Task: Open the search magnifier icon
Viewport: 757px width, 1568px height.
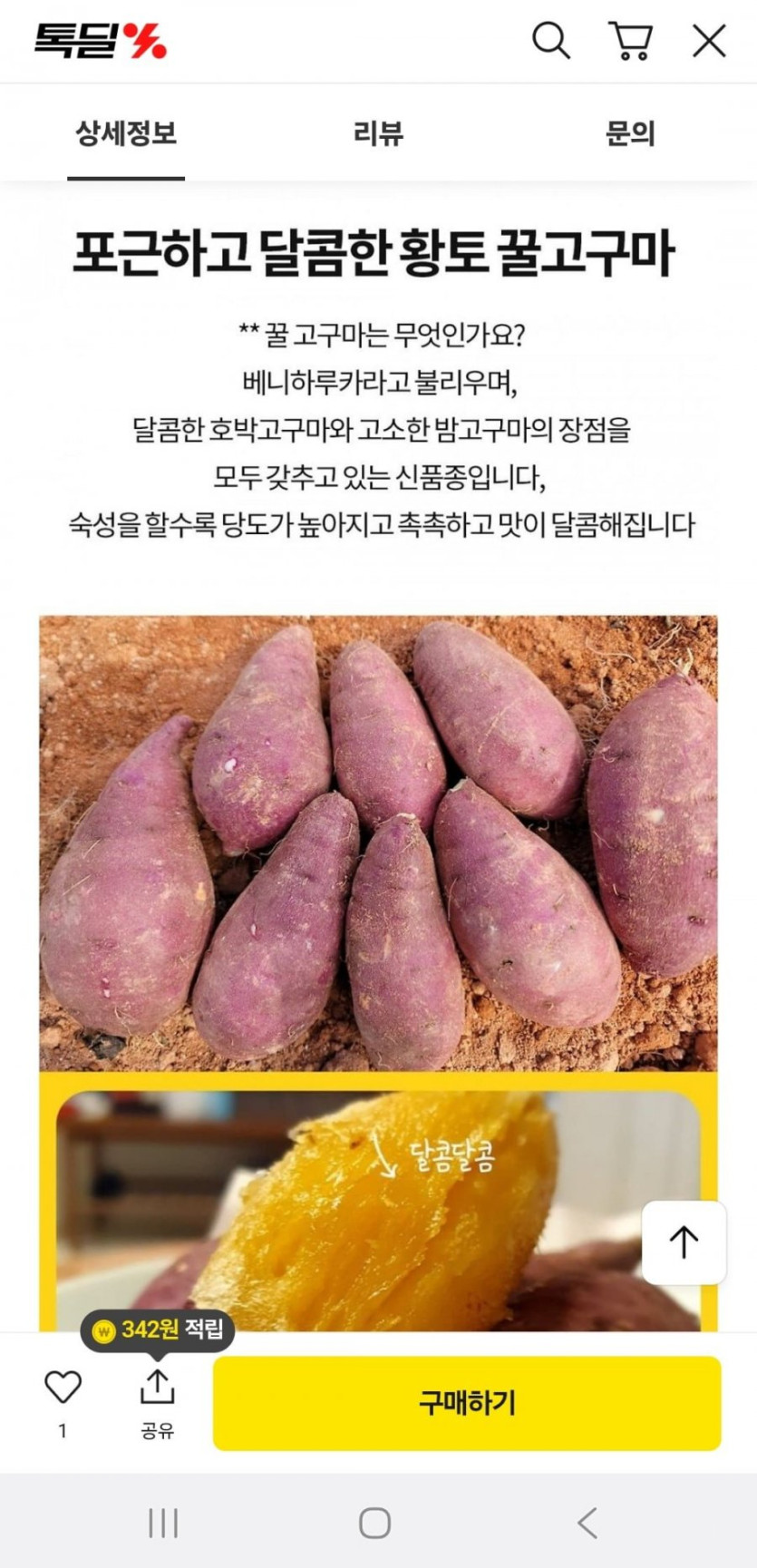Action: click(550, 42)
